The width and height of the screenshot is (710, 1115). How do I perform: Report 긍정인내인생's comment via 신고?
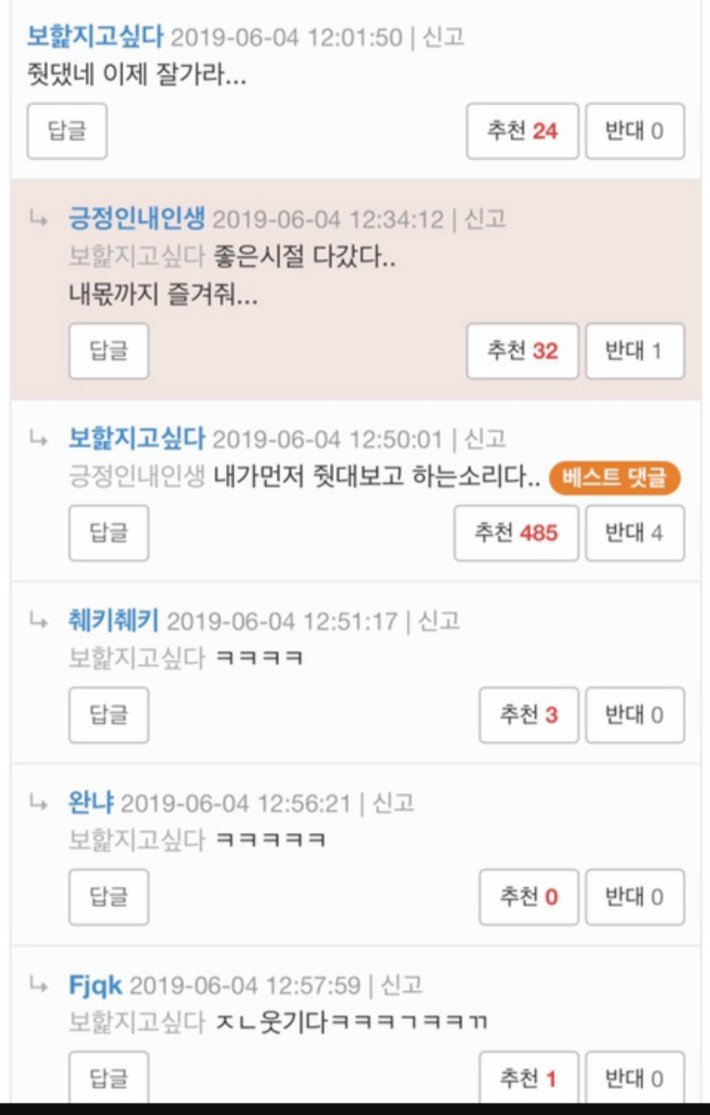tap(484, 219)
